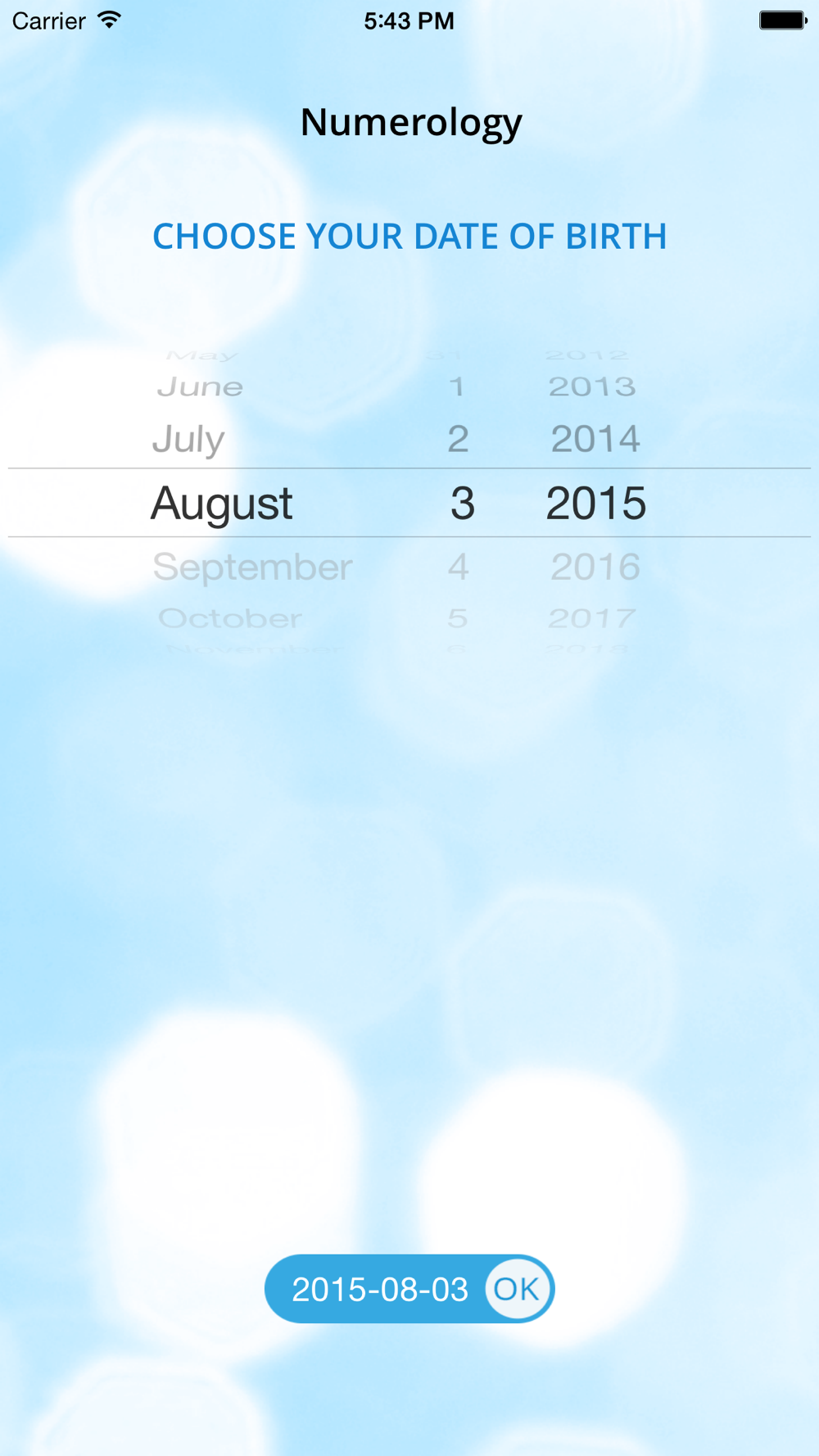
Task: Select July in the month picker
Action: tap(188, 439)
